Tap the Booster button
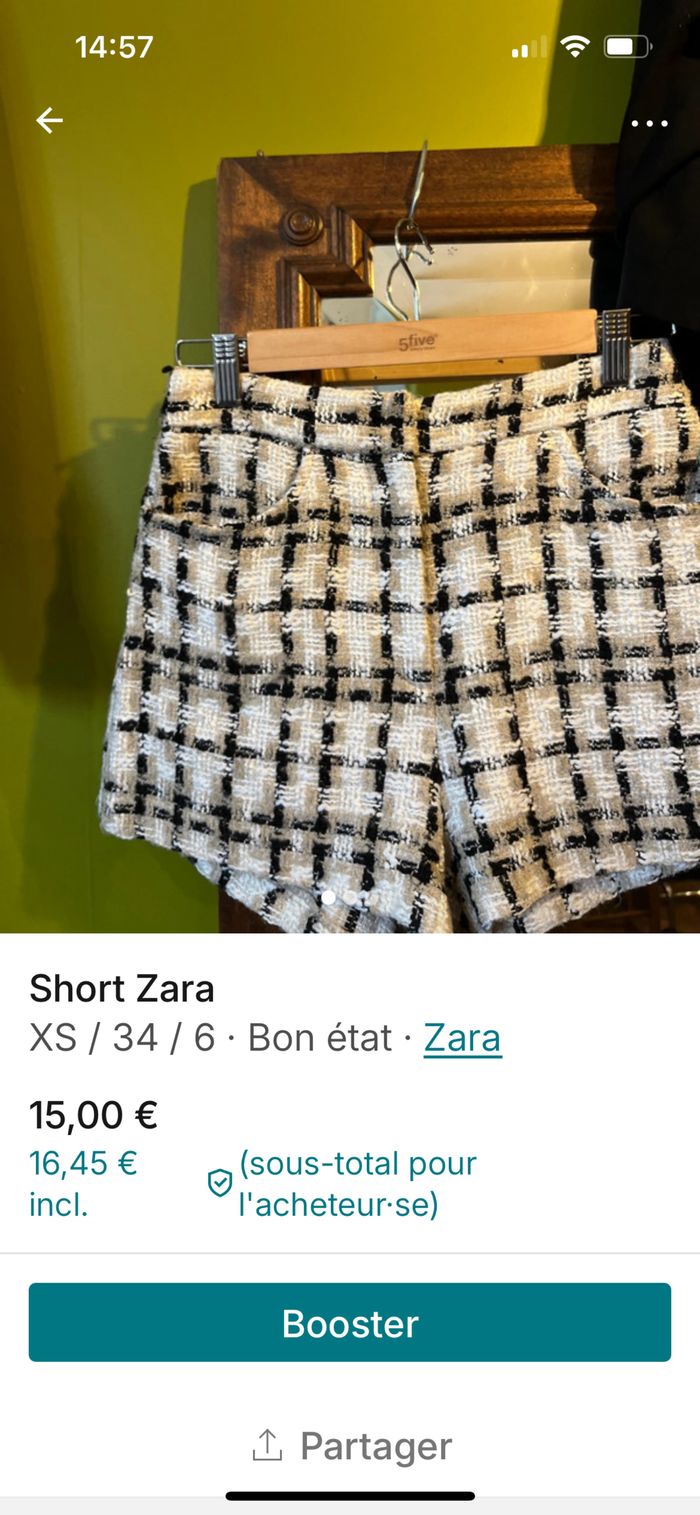Screen dimensions: 700x1515 coord(350,1322)
